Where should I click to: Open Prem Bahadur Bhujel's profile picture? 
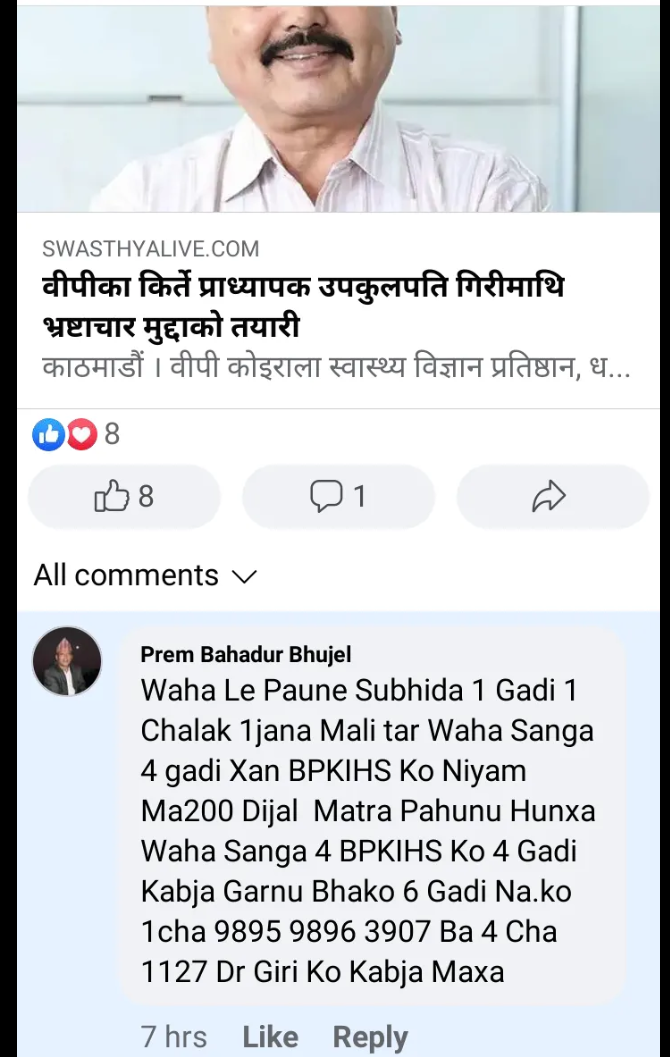67,661
